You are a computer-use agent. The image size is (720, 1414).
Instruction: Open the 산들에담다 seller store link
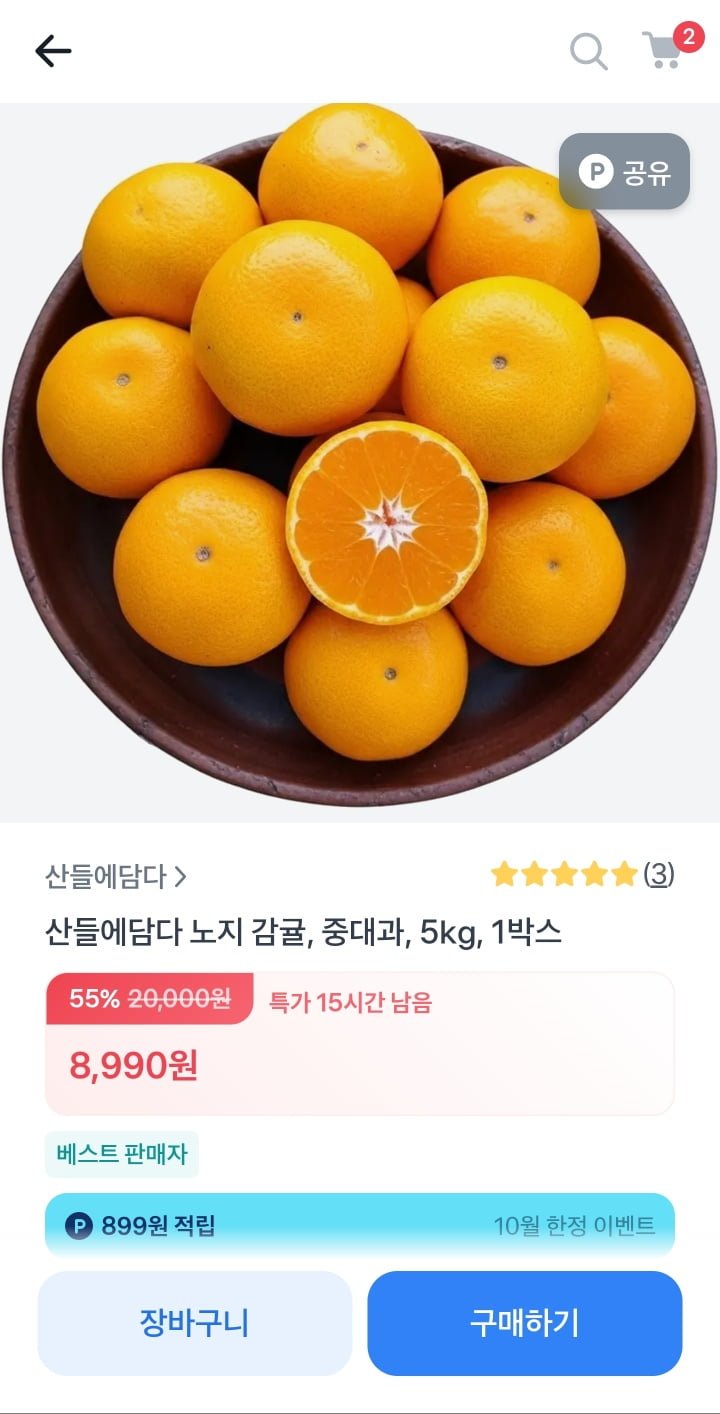116,877
